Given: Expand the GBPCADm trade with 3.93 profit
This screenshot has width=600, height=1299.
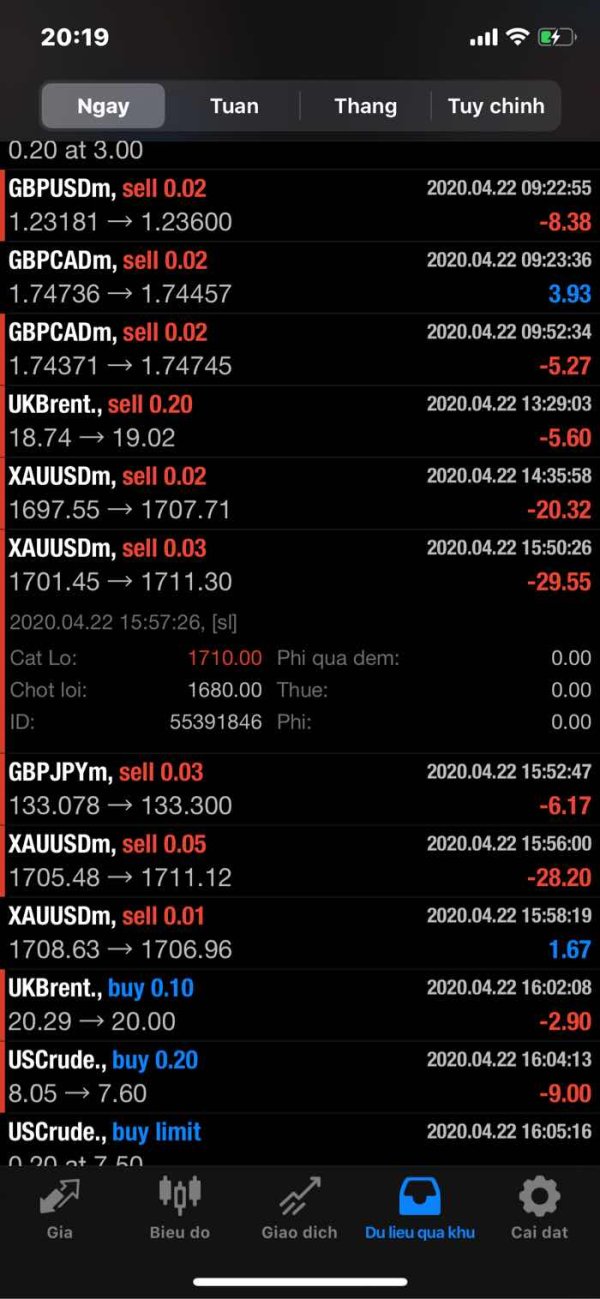Looking at the screenshot, I should 300,277.
